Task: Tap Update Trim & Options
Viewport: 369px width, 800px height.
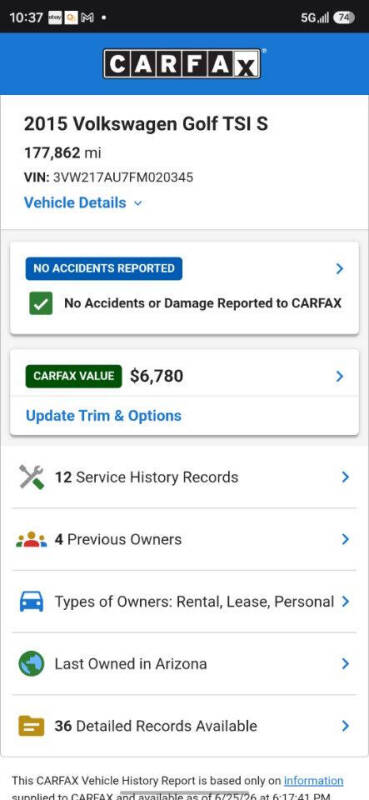Action: [x=104, y=416]
